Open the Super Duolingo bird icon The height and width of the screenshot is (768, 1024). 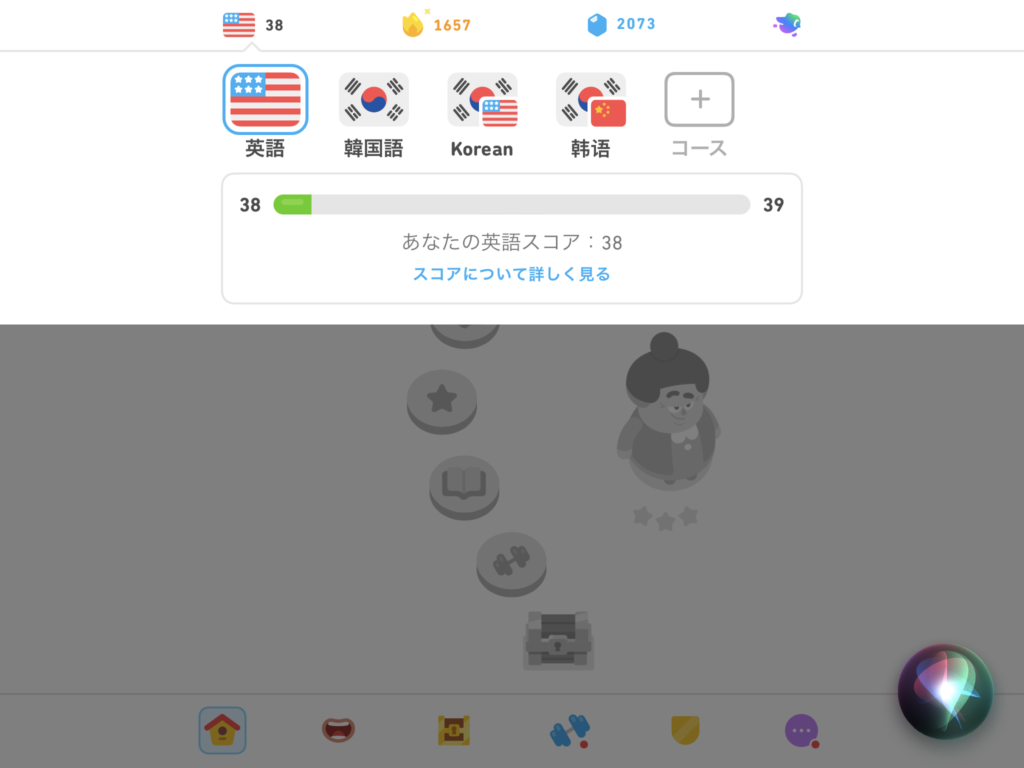(x=787, y=25)
